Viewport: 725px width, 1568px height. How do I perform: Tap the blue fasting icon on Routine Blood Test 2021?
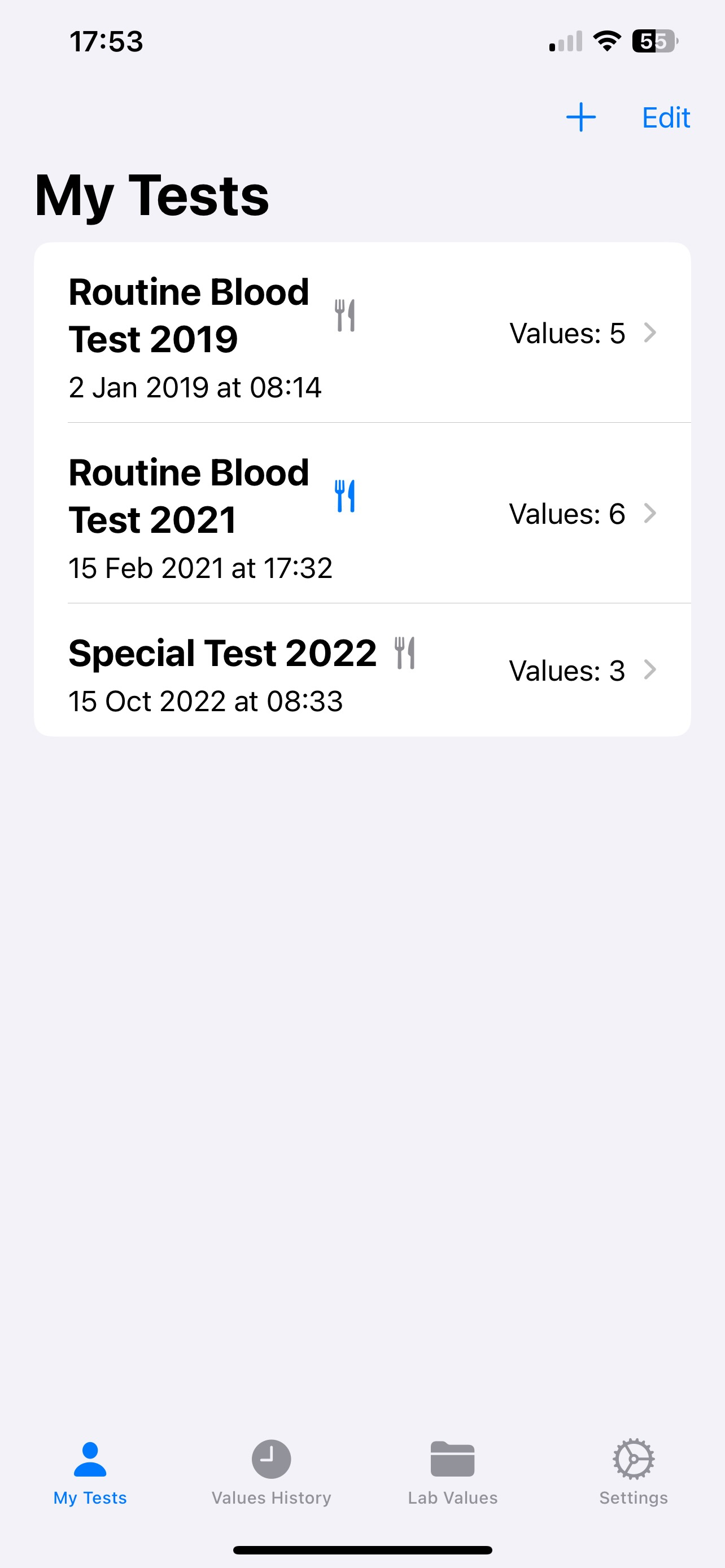coord(344,496)
